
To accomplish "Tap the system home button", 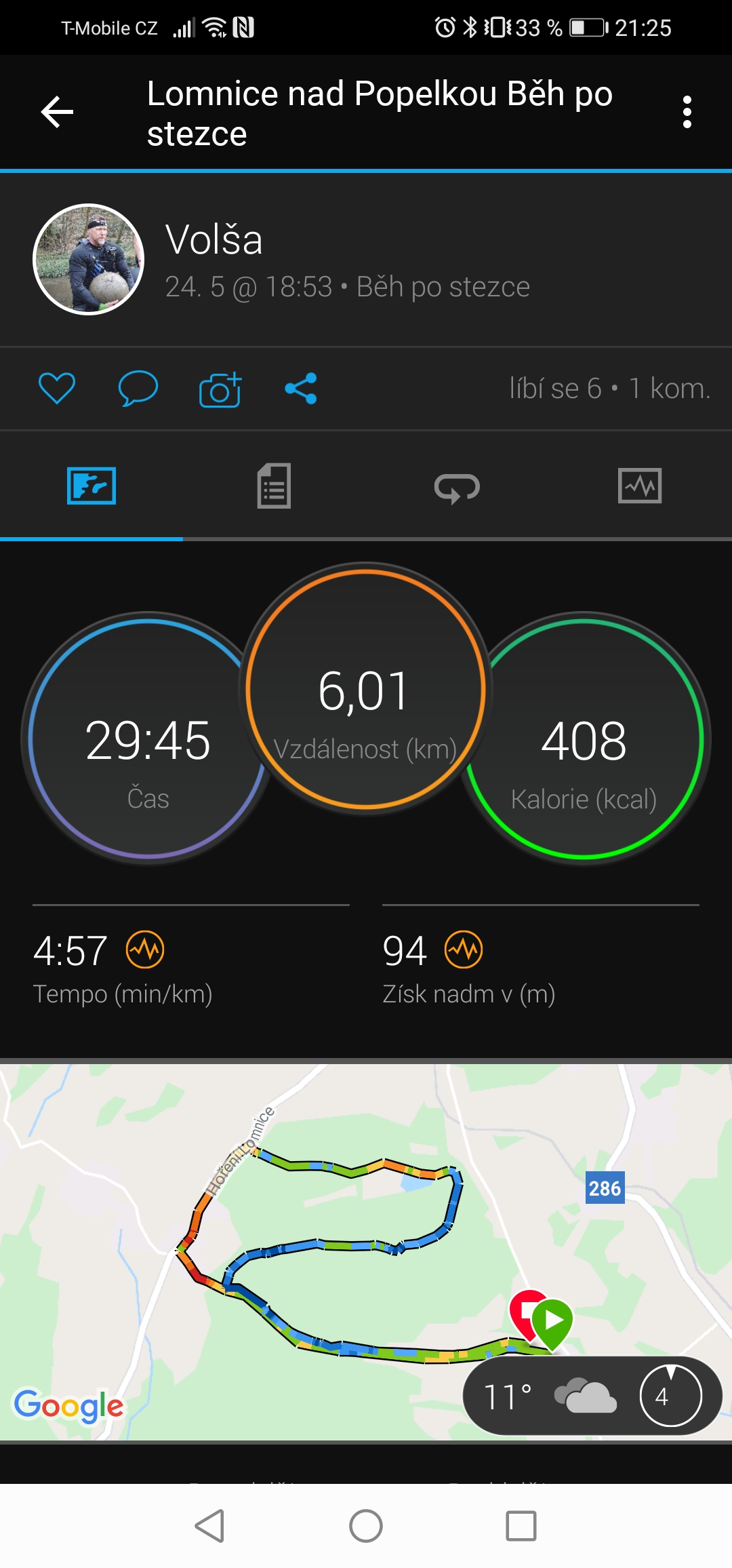I will click(x=366, y=1526).
